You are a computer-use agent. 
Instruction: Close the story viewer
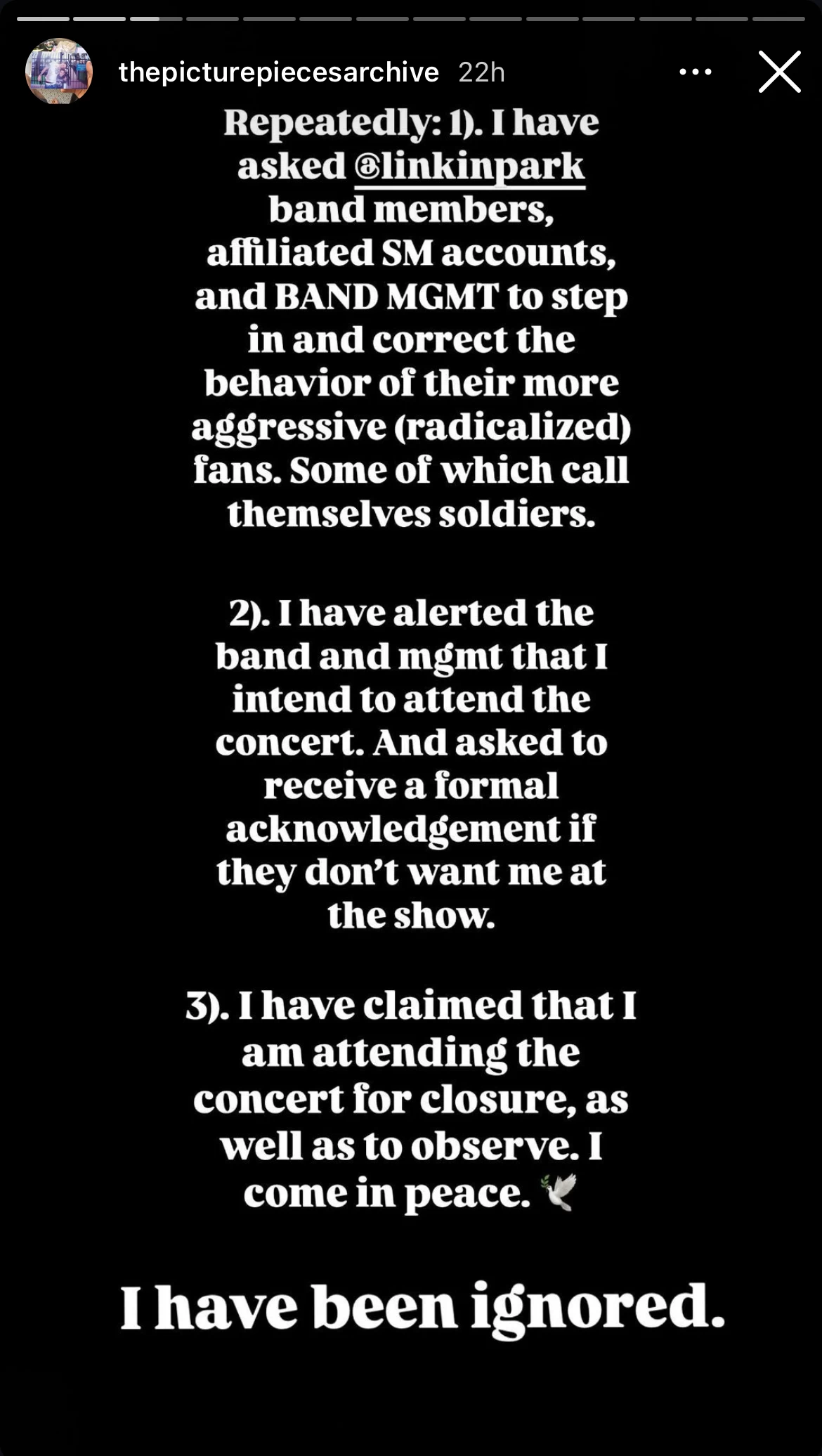779,72
